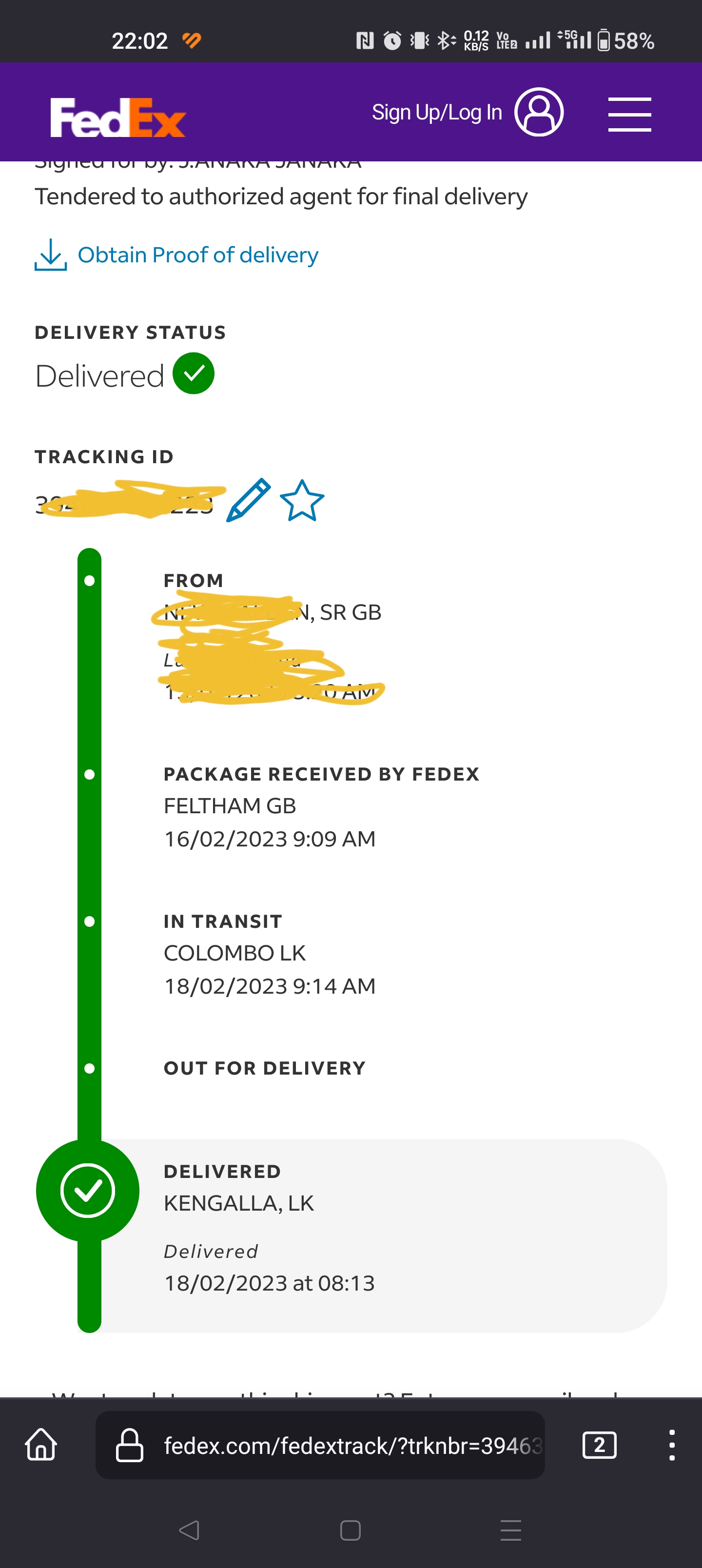702x1568 pixels.
Task: Open the browser three-dot overflow menu
Action: (x=672, y=1445)
